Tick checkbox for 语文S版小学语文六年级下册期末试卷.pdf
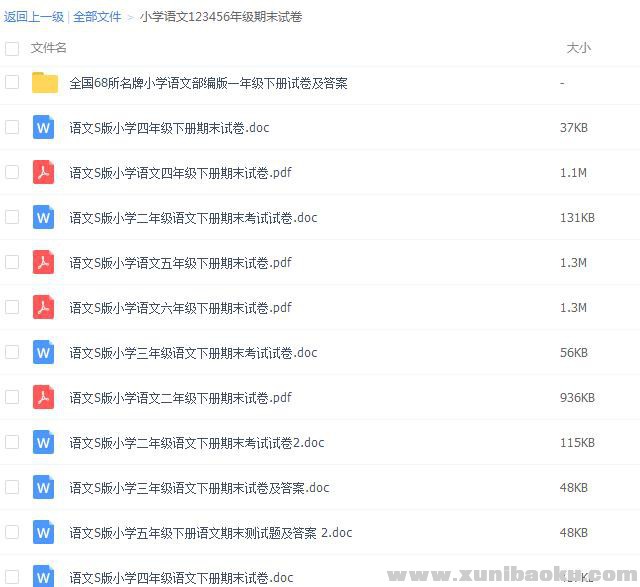This screenshot has height=587, width=640. tap(12, 307)
